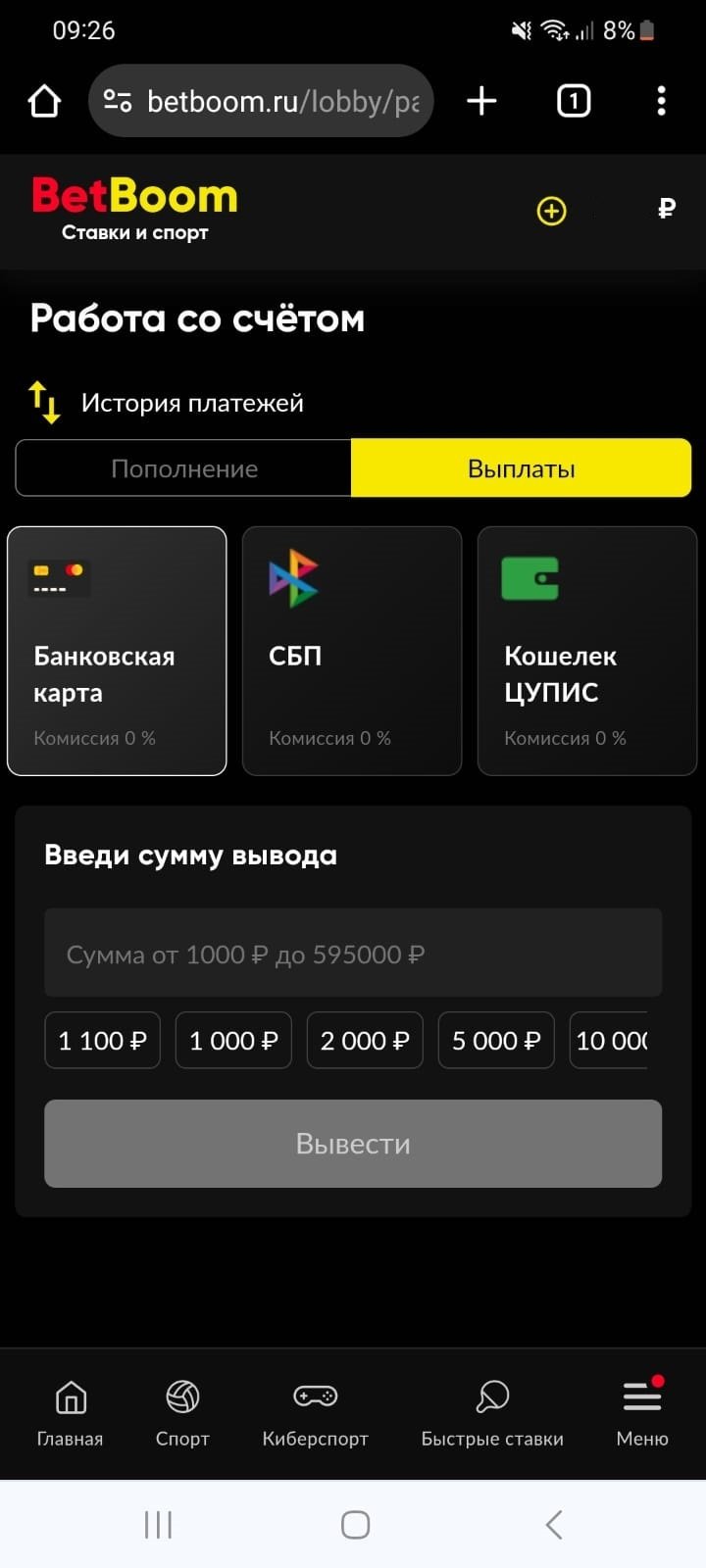This screenshot has width=706, height=1568.
Task: Switch to the Пополнение tab
Action: [x=184, y=468]
